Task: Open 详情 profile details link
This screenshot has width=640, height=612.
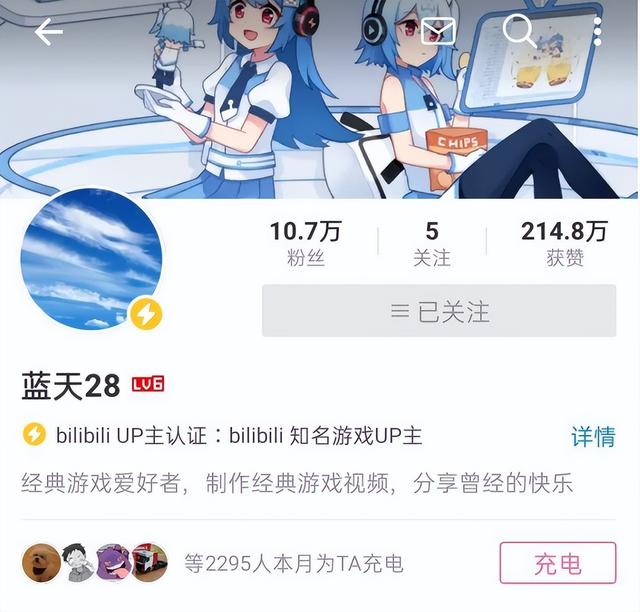Action: pos(592,437)
